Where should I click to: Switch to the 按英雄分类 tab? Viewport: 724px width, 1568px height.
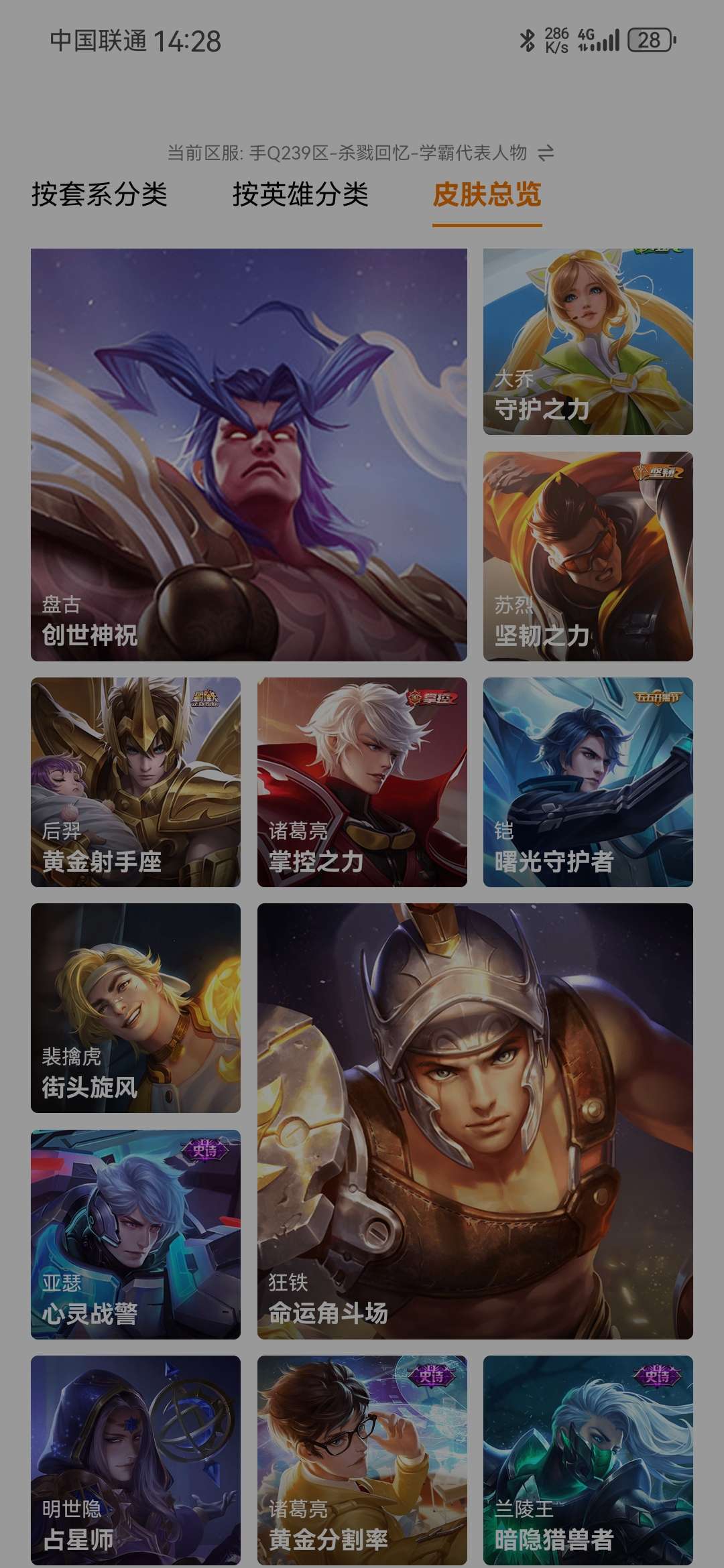click(x=300, y=195)
